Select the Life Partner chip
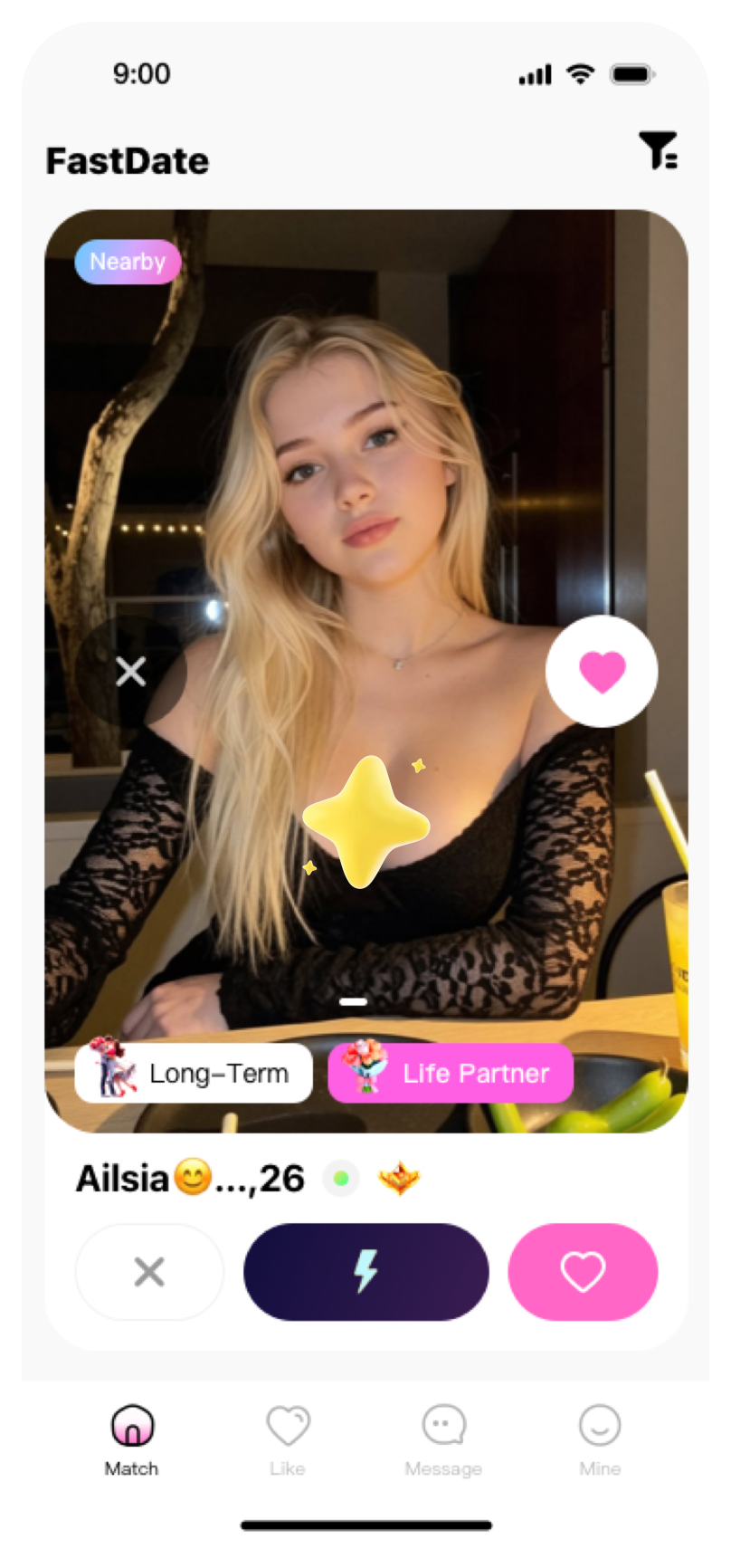 451,1073
